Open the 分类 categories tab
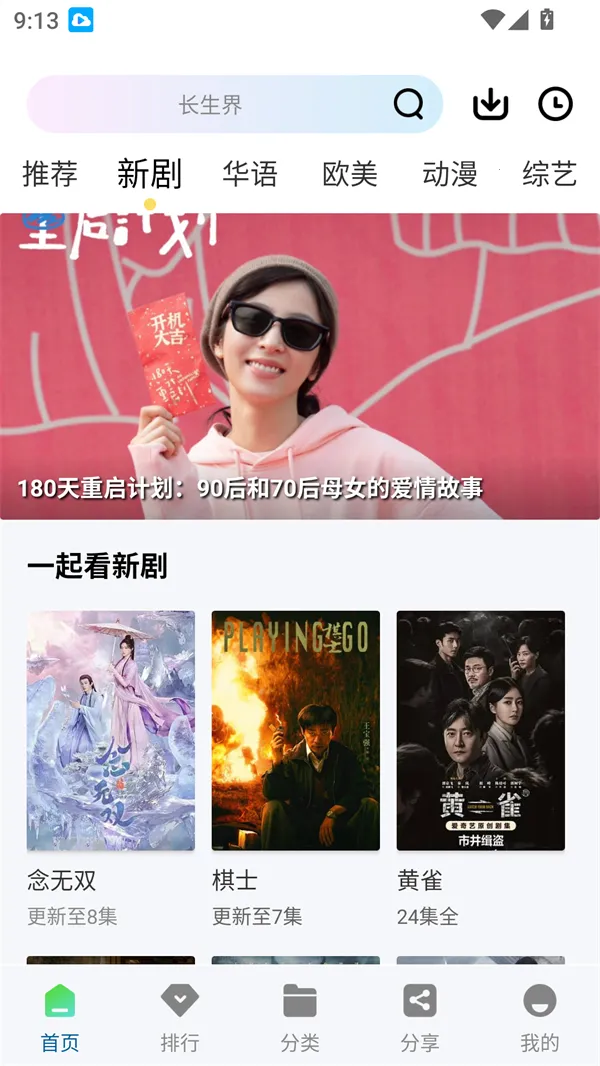This screenshot has height=1066, width=600. 300,1017
